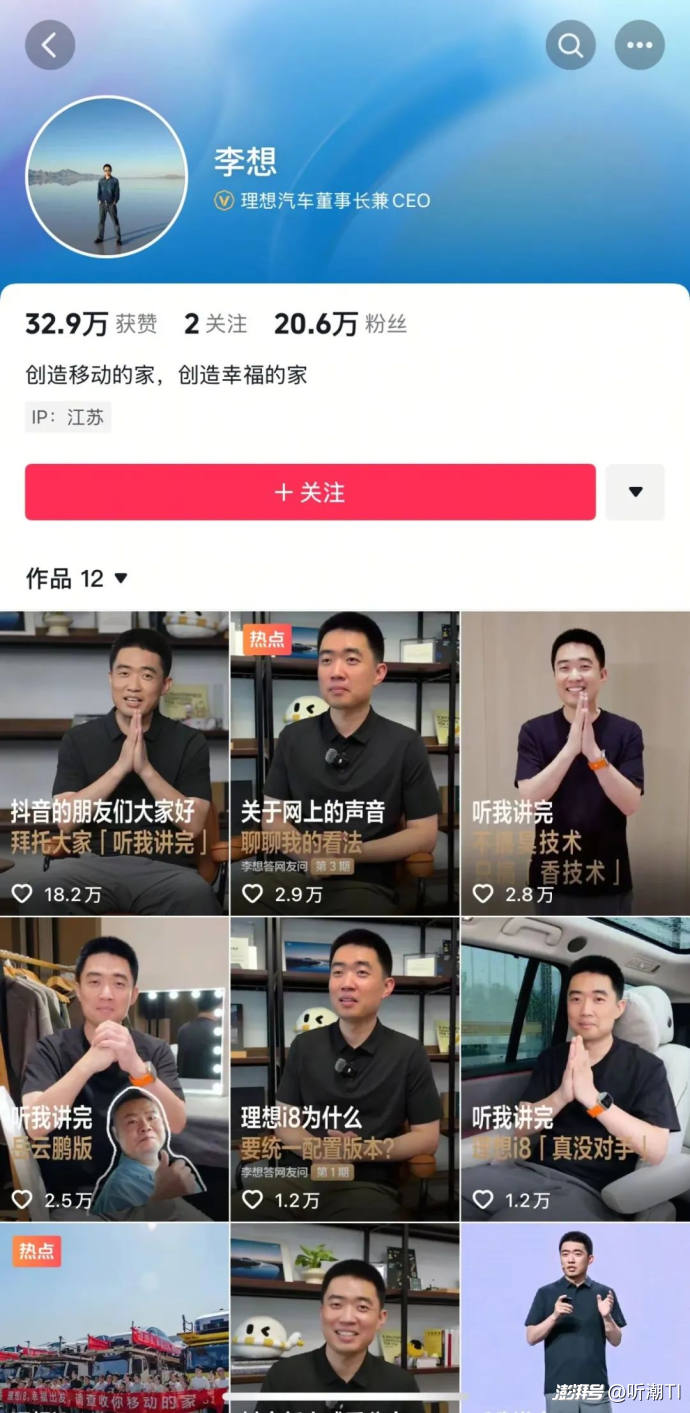Image resolution: width=690 pixels, height=1413 pixels.
Task: Play the video 关于网上的声音 聊聊我的看法
Action: (345, 762)
